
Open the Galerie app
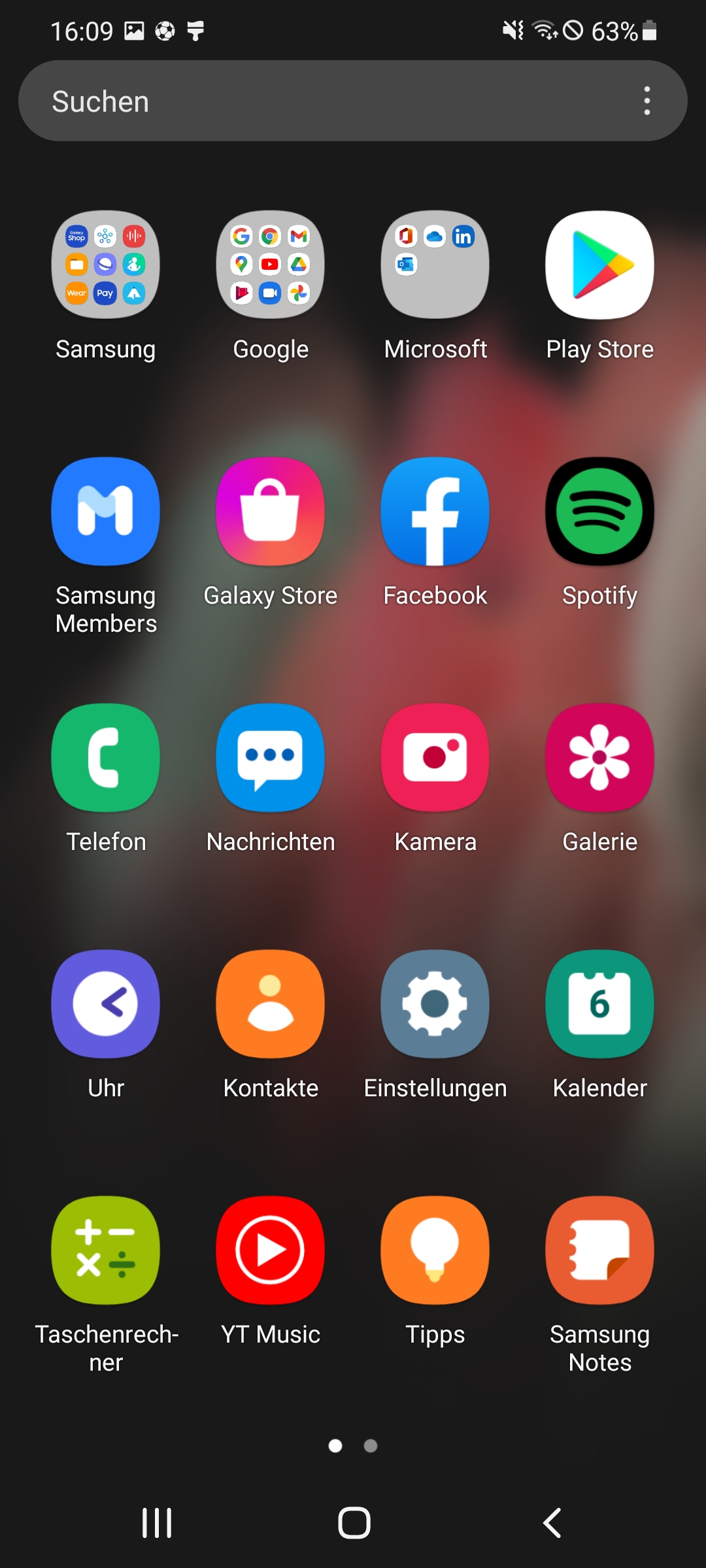click(600, 757)
